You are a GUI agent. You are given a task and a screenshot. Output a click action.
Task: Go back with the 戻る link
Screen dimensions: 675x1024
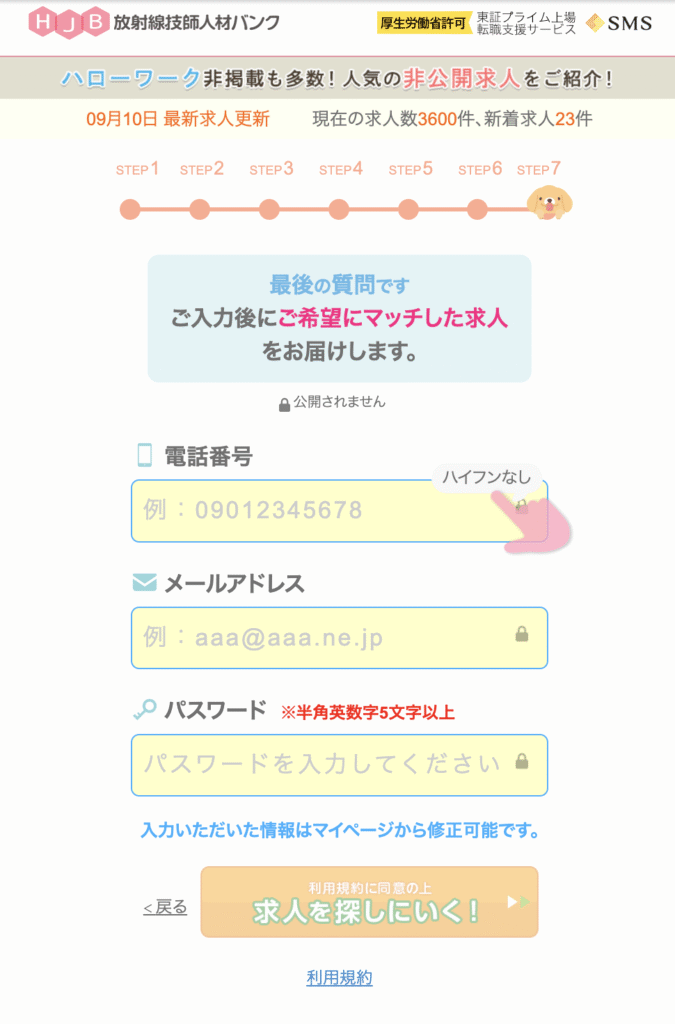[165, 908]
